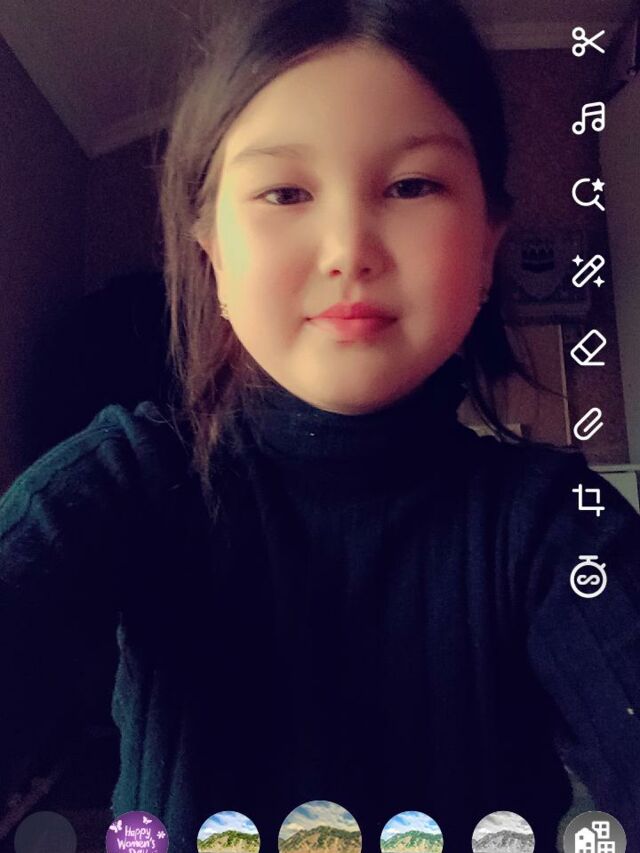Select the centered mountain landscape filter
640x853 pixels.
tap(320, 830)
